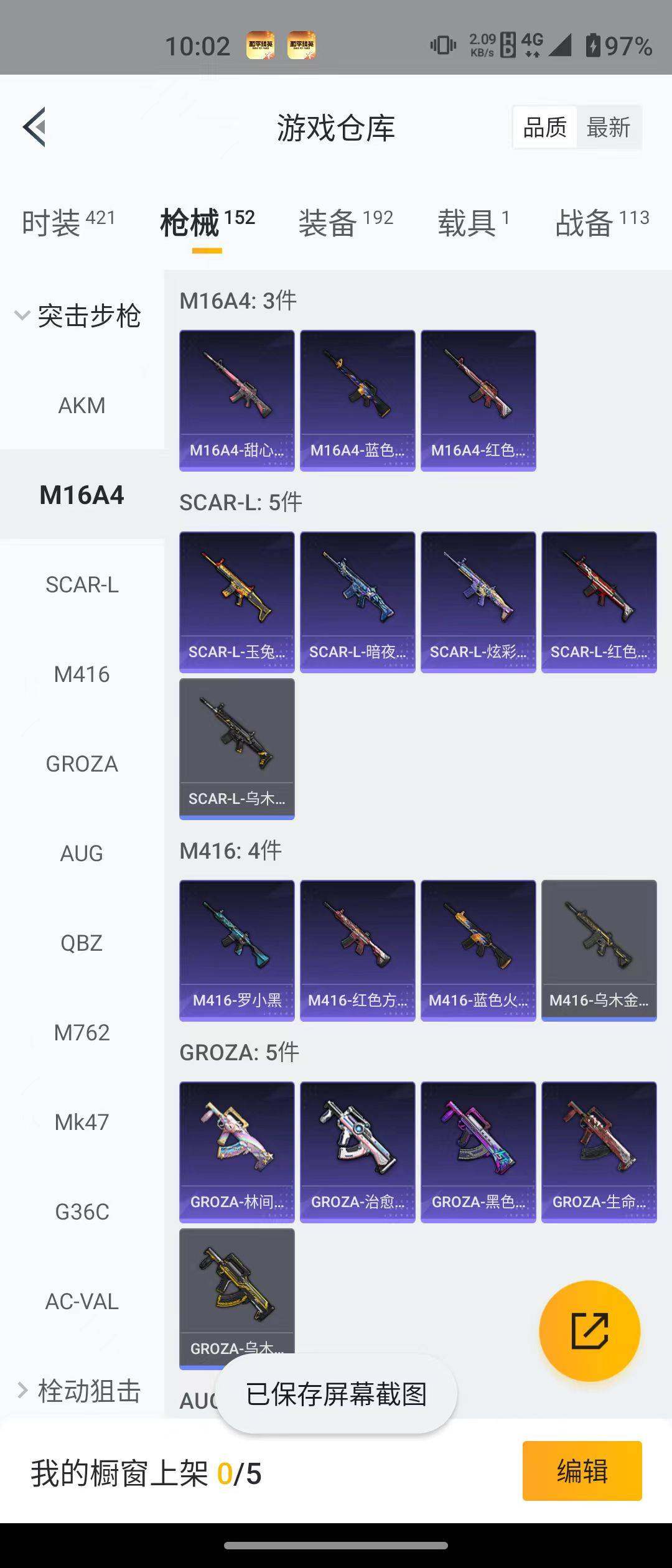This screenshot has height=1568, width=672.
Task: Open the 载具 tab
Action: tap(473, 222)
